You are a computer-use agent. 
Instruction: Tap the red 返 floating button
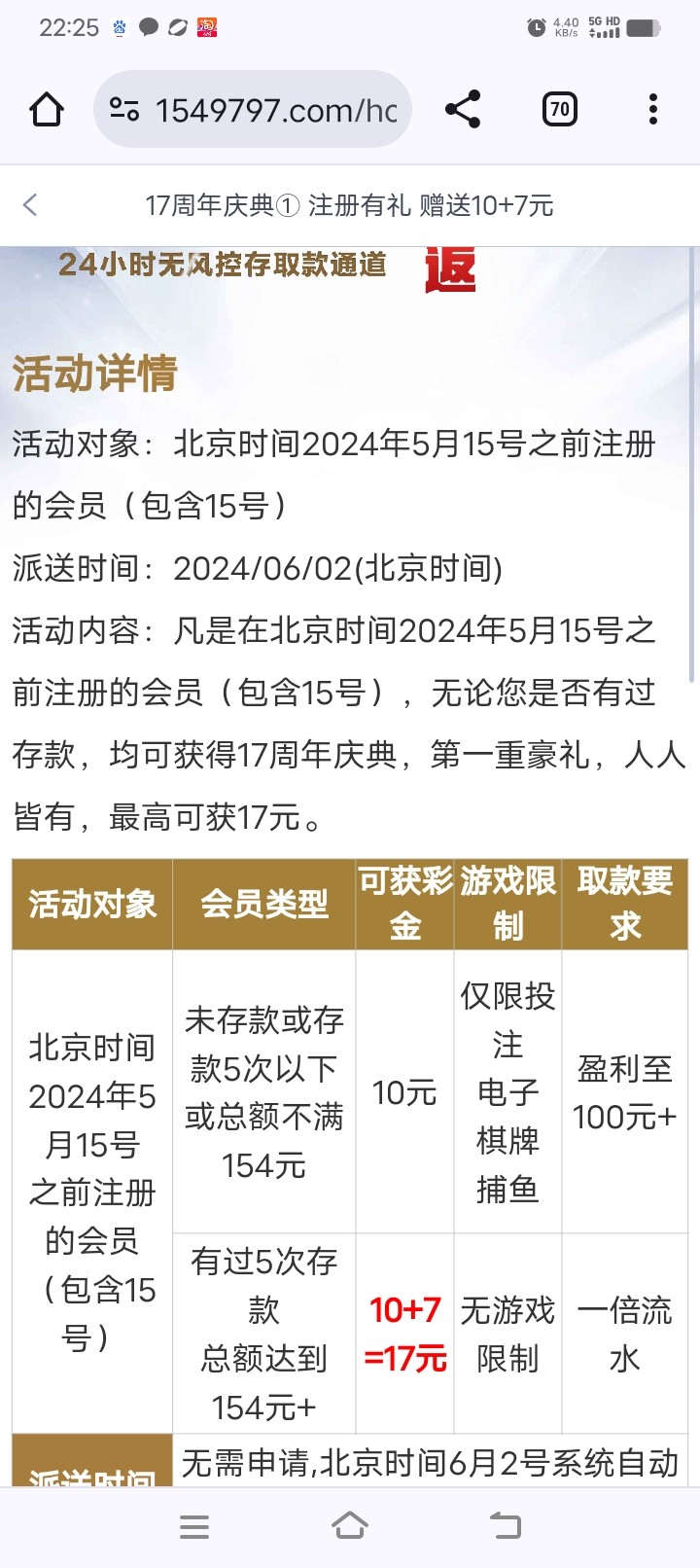[450, 270]
